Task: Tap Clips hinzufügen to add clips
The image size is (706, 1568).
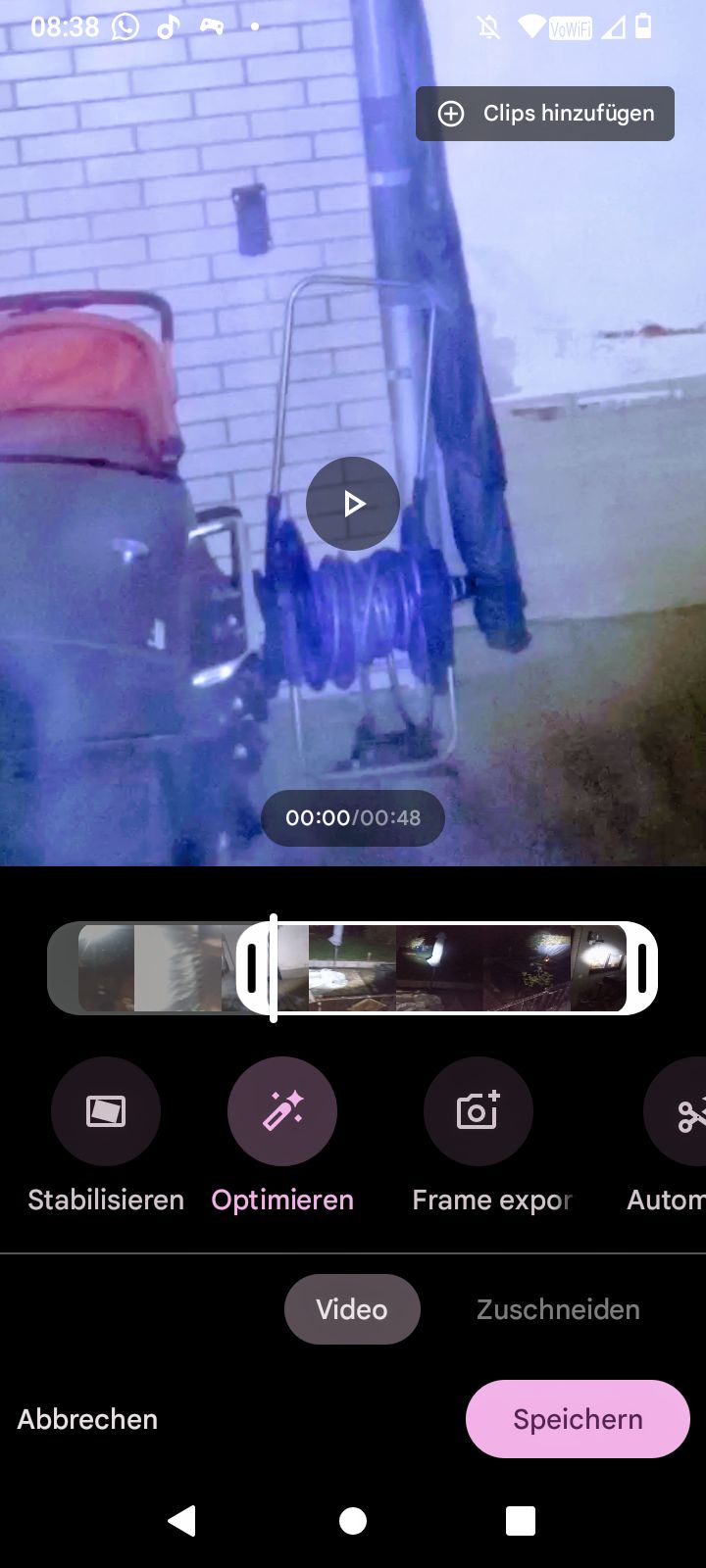Action: (545, 114)
